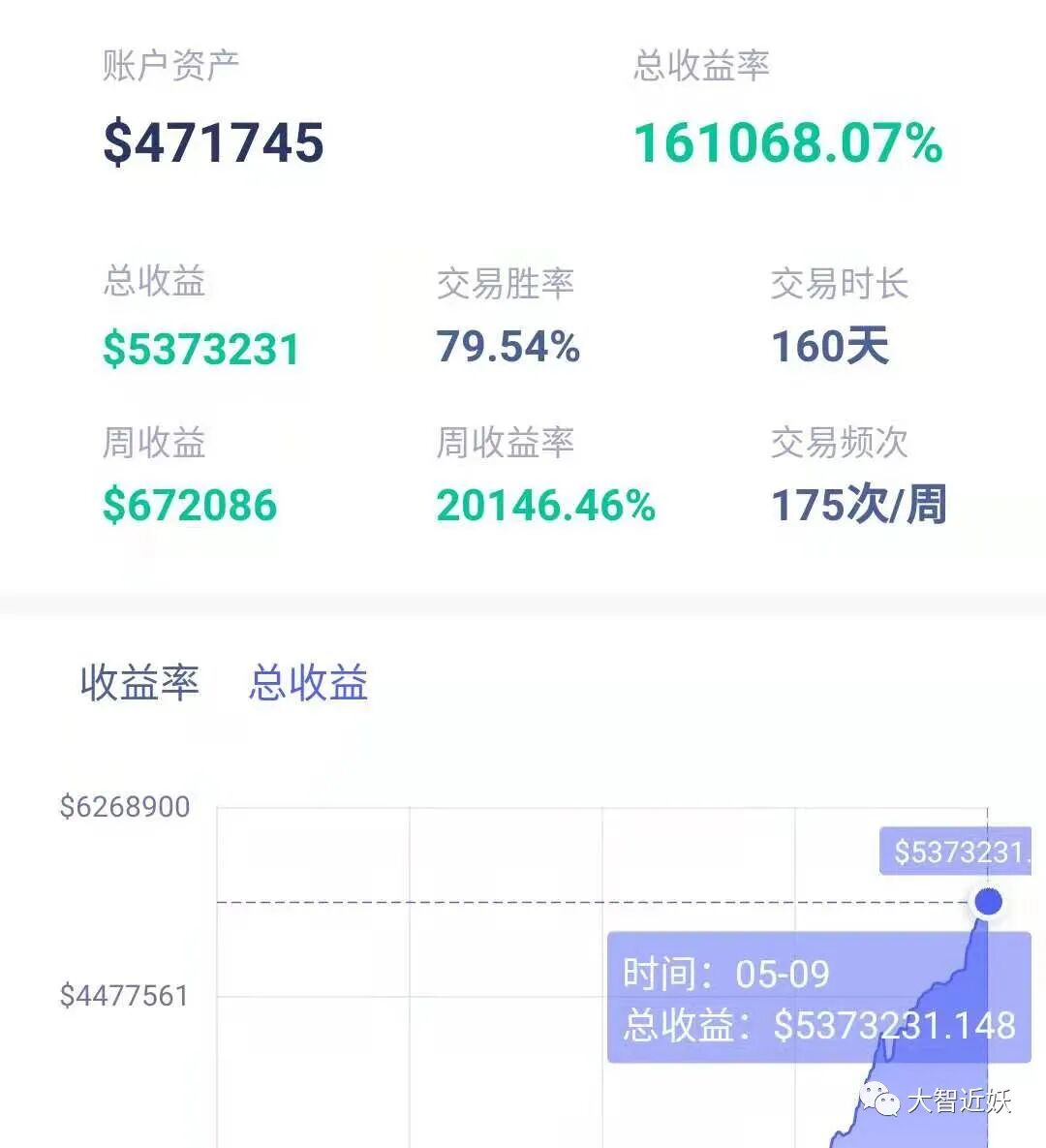Select the 总收益 tab
Screen dimensions: 1046x1148
pyautogui.click(x=308, y=682)
